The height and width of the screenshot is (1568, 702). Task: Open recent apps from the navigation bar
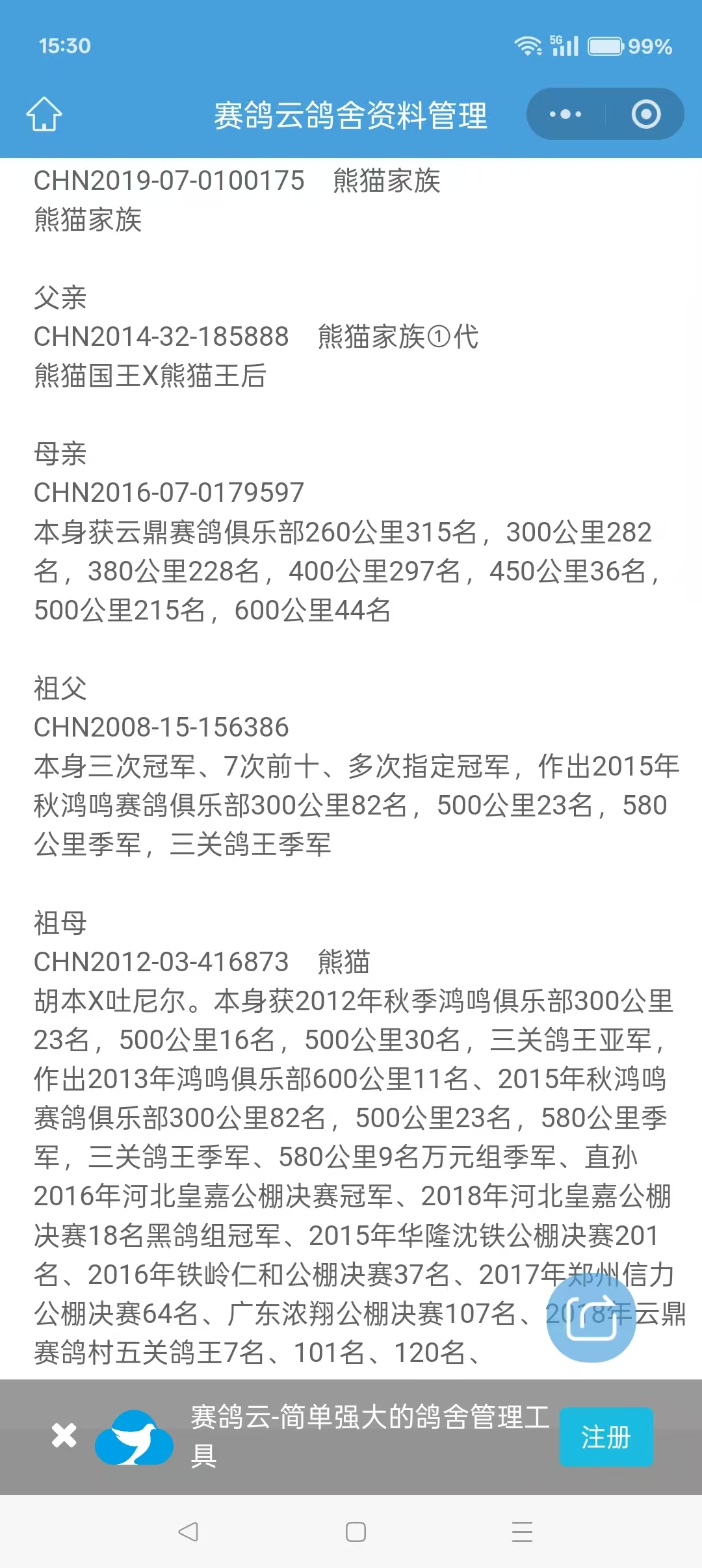click(x=522, y=1532)
